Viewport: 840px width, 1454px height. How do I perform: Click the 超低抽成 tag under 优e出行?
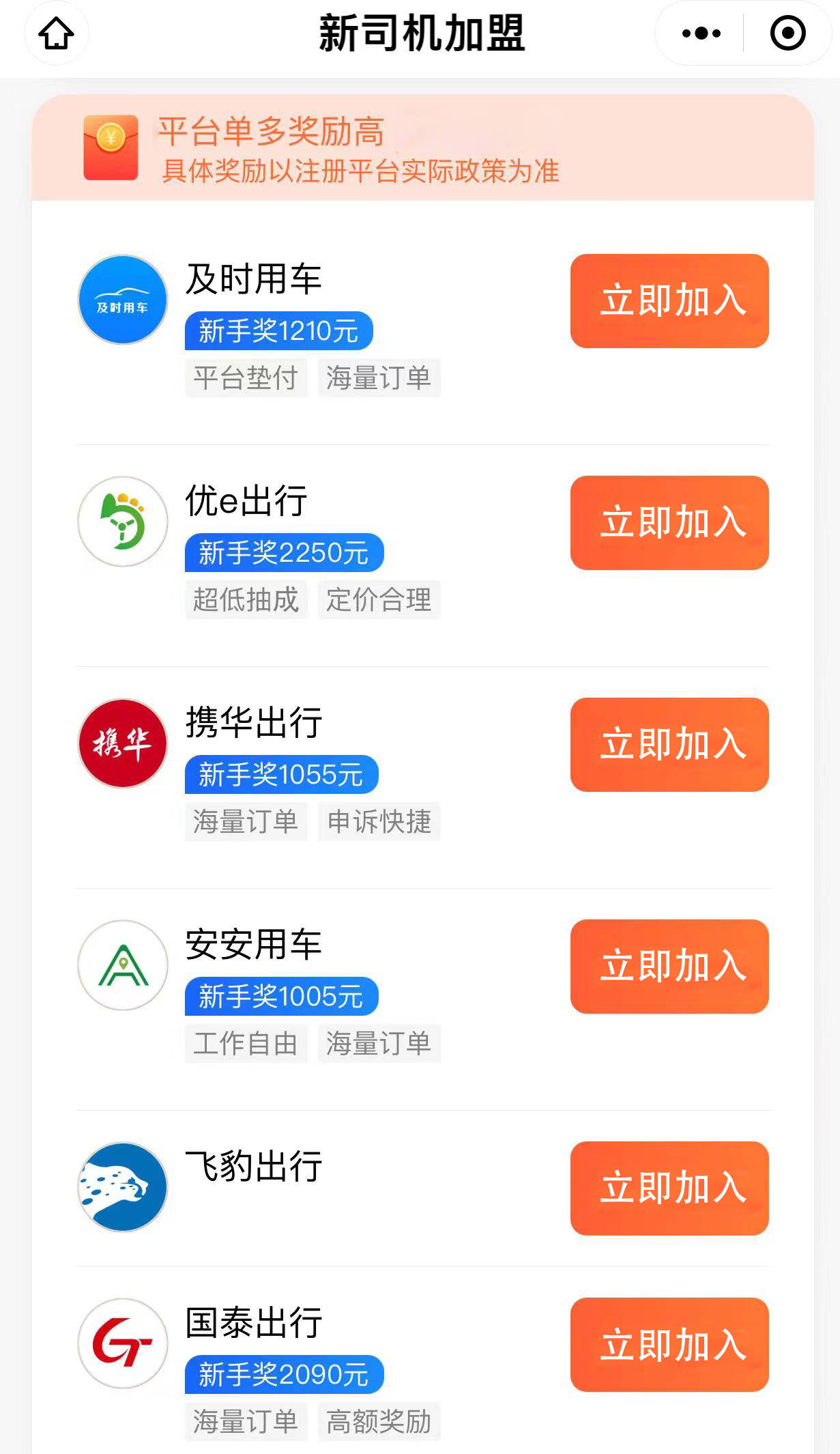coord(246,599)
